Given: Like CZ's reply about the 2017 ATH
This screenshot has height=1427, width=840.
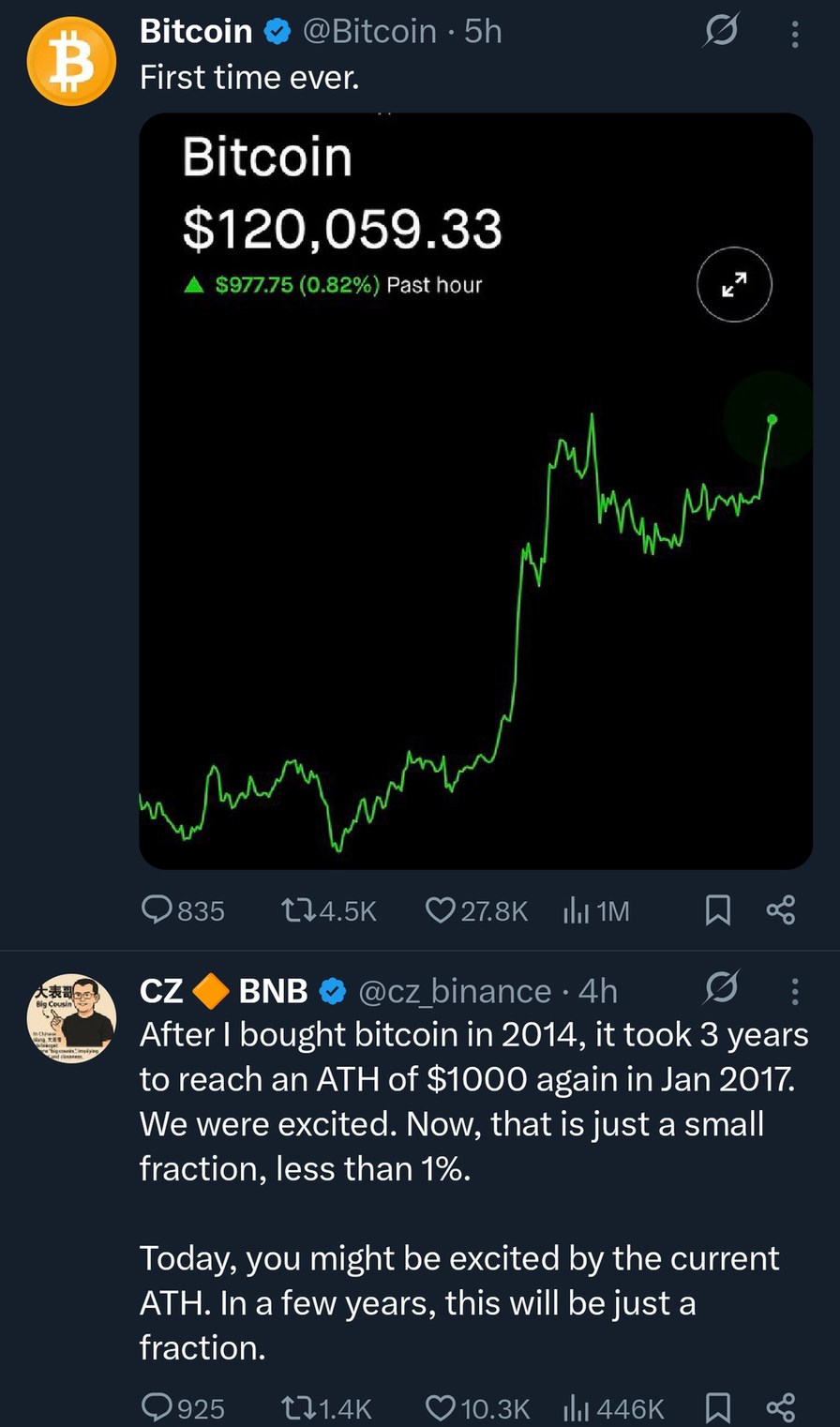Looking at the screenshot, I should click(442, 1406).
